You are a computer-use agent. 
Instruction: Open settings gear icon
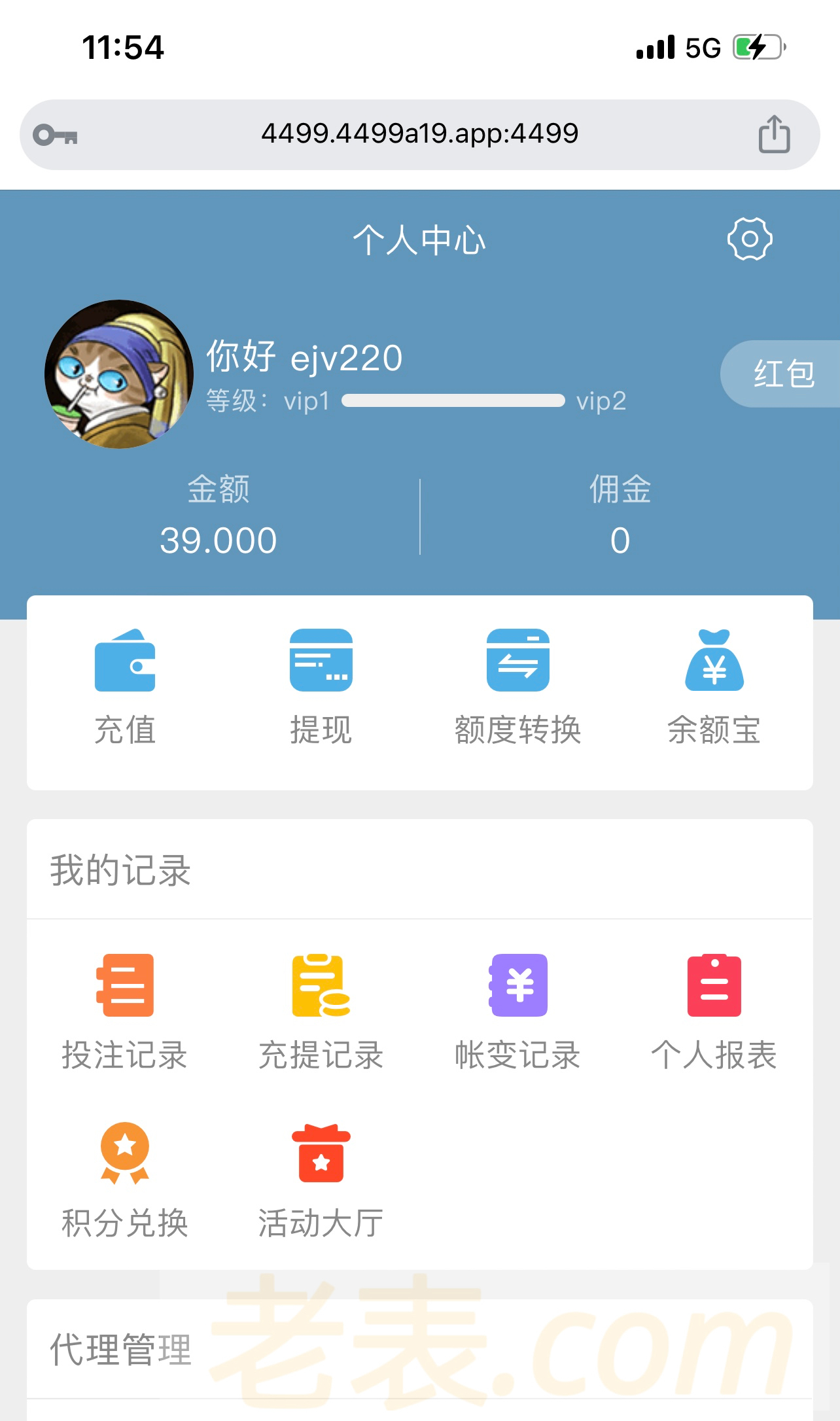[750, 239]
